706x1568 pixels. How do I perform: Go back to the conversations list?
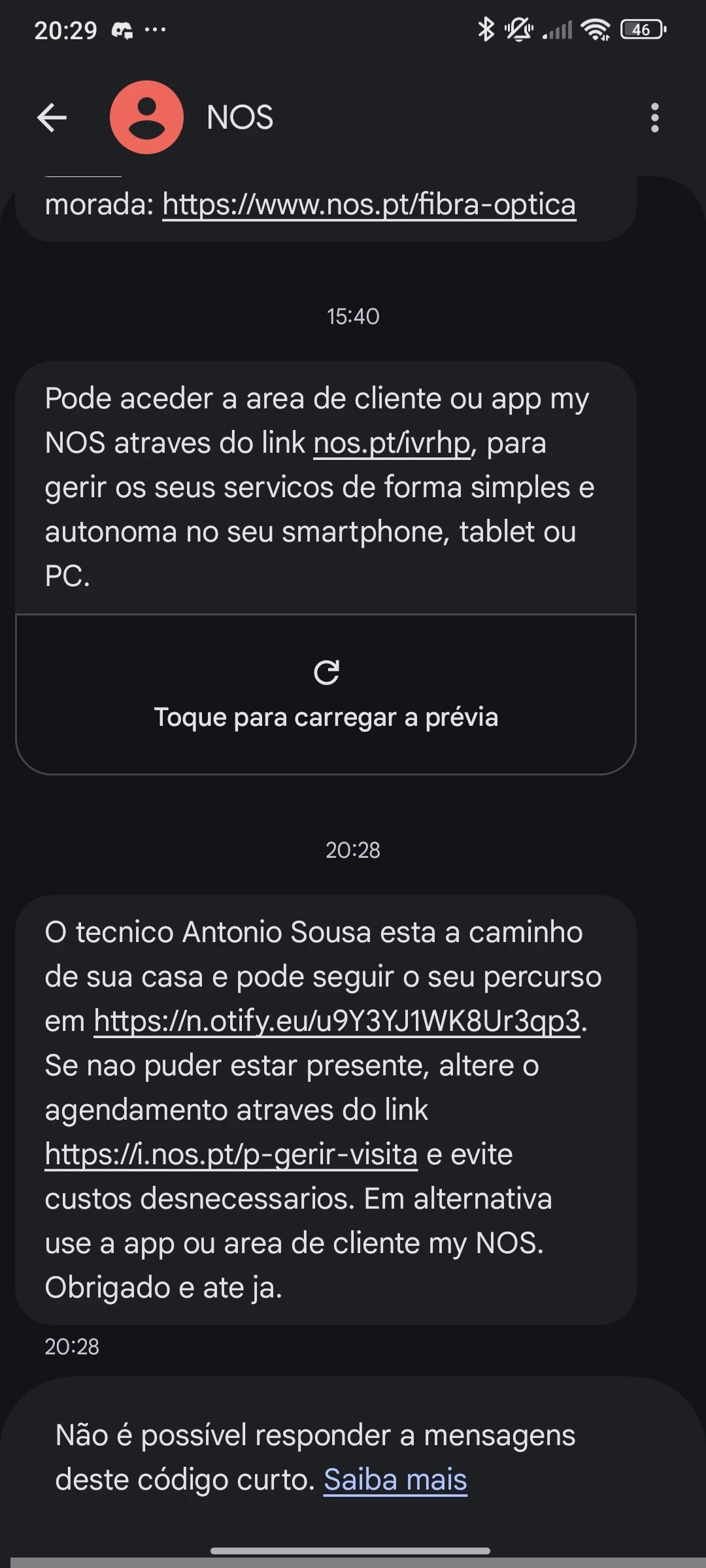coord(52,118)
